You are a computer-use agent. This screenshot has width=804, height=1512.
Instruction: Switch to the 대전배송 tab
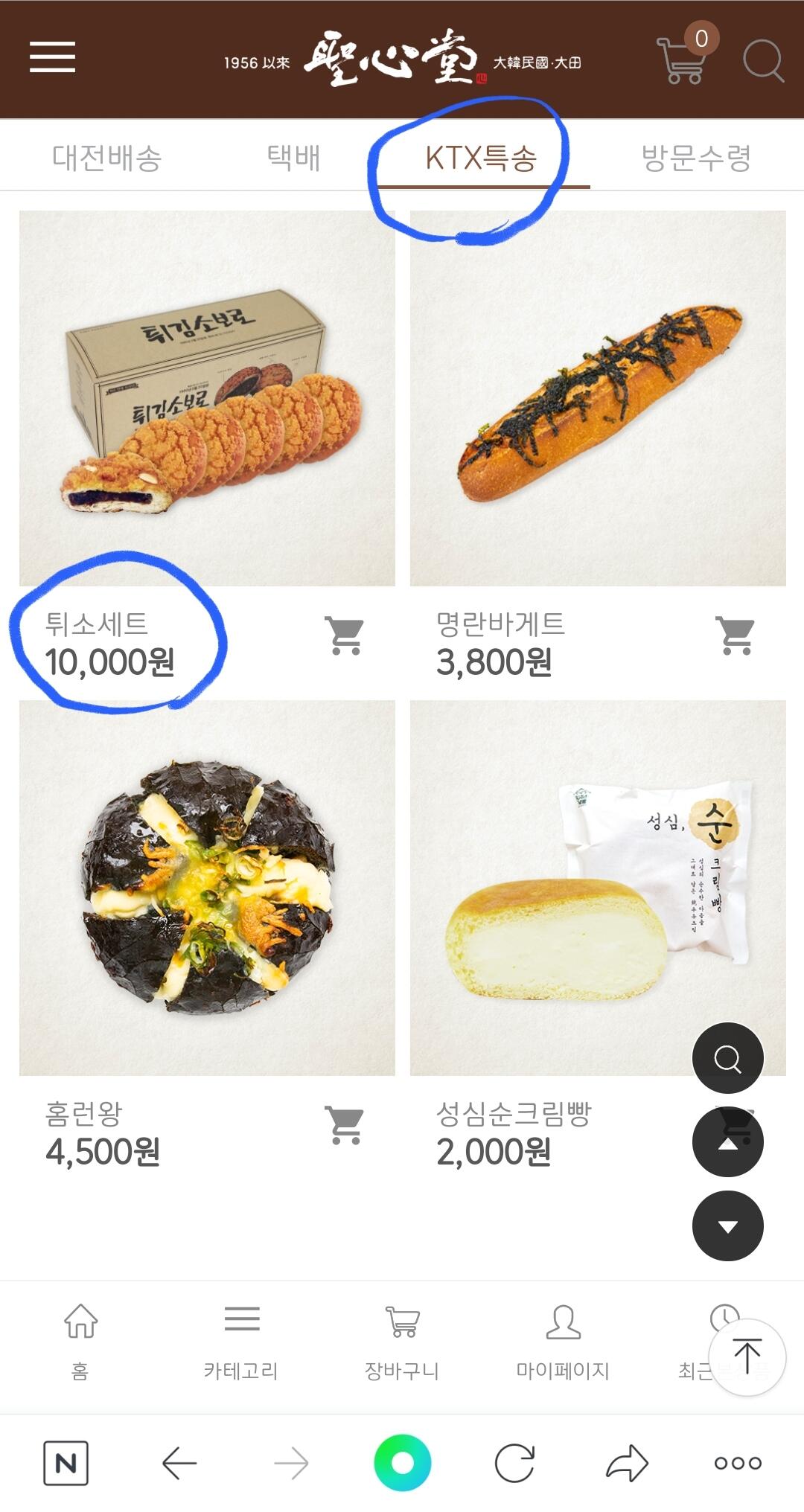point(106,158)
